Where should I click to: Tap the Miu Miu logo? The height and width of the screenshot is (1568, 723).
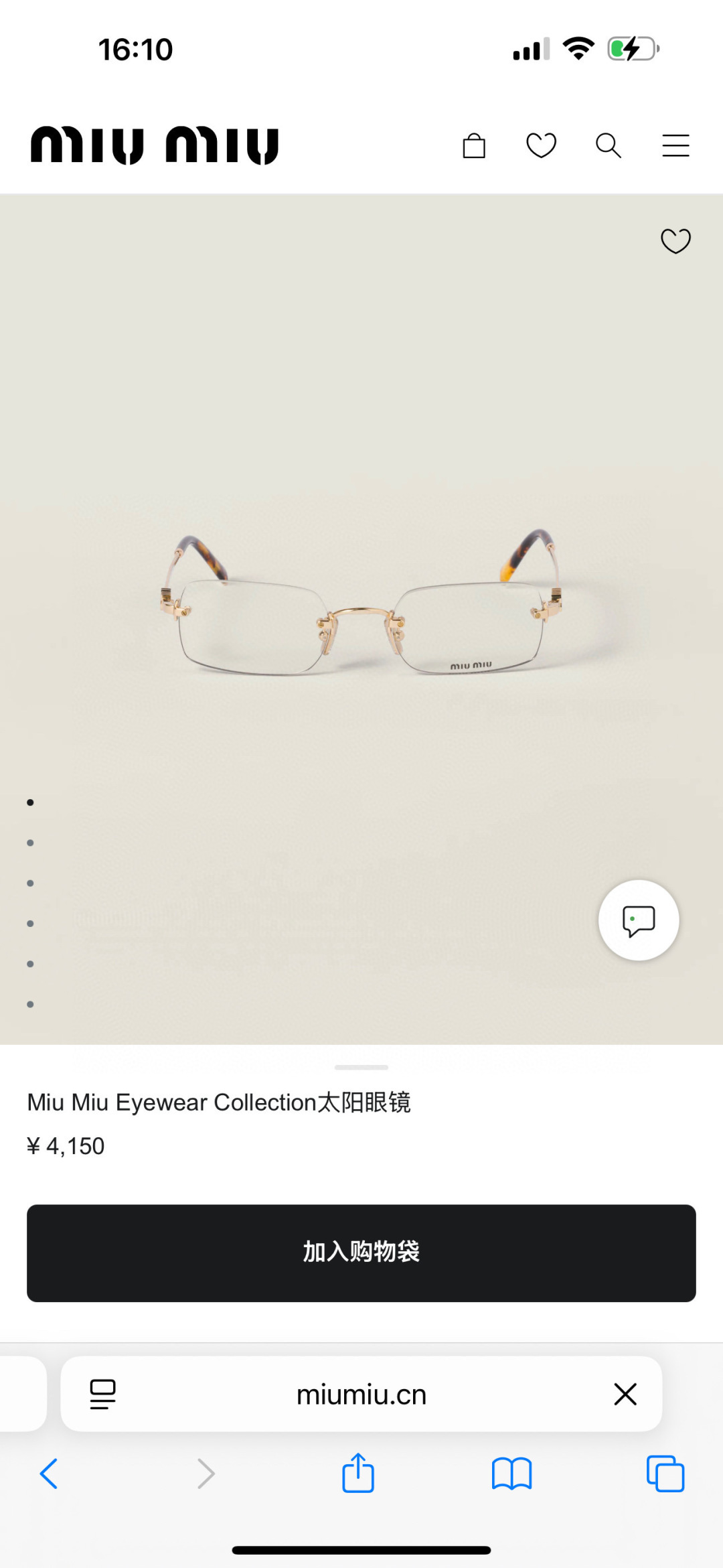point(155,145)
